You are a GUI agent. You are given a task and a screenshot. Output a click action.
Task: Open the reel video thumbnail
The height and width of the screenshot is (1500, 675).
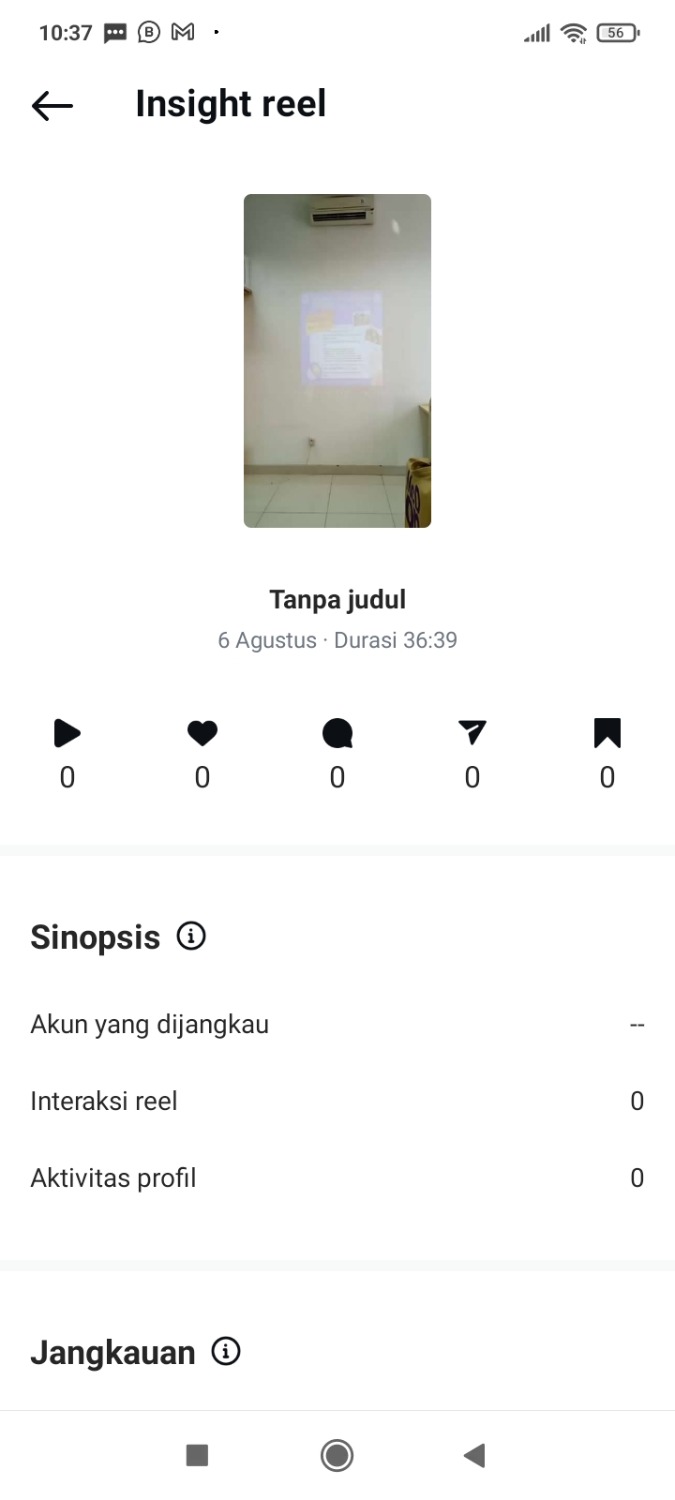pyautogui.click(x=337, y=360)
